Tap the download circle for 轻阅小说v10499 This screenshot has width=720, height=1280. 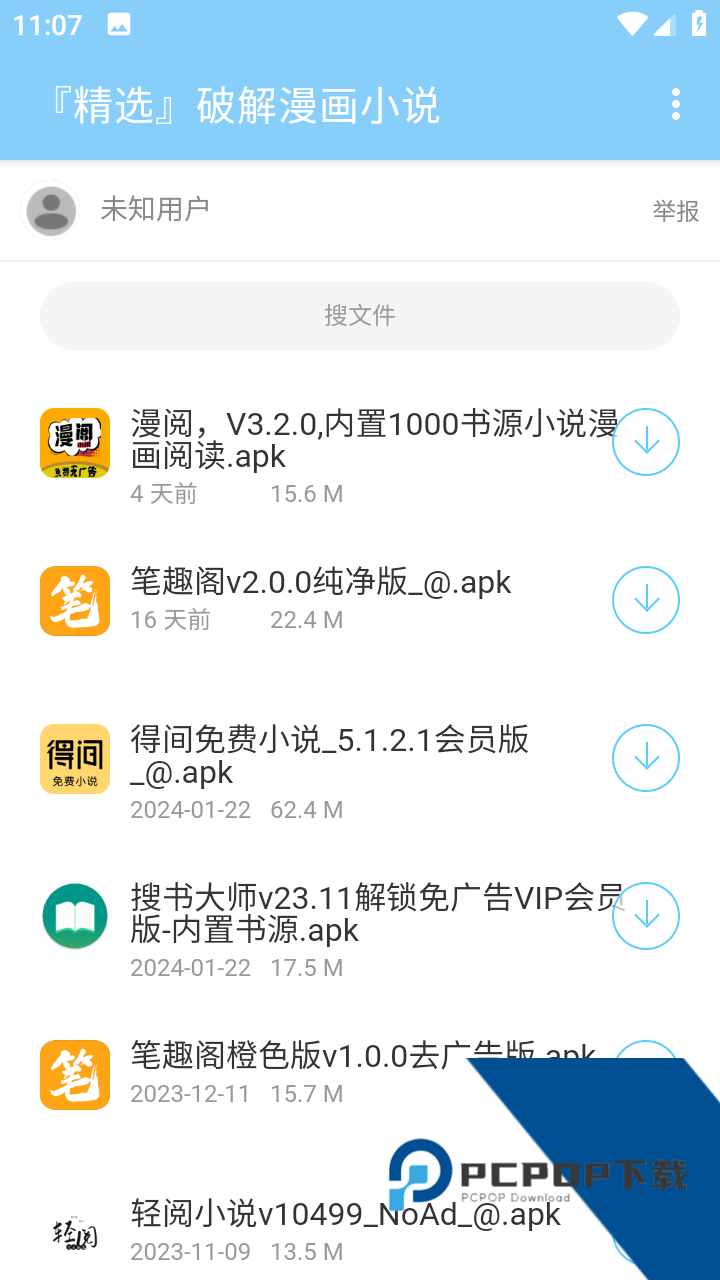(x=645, y=1232)
